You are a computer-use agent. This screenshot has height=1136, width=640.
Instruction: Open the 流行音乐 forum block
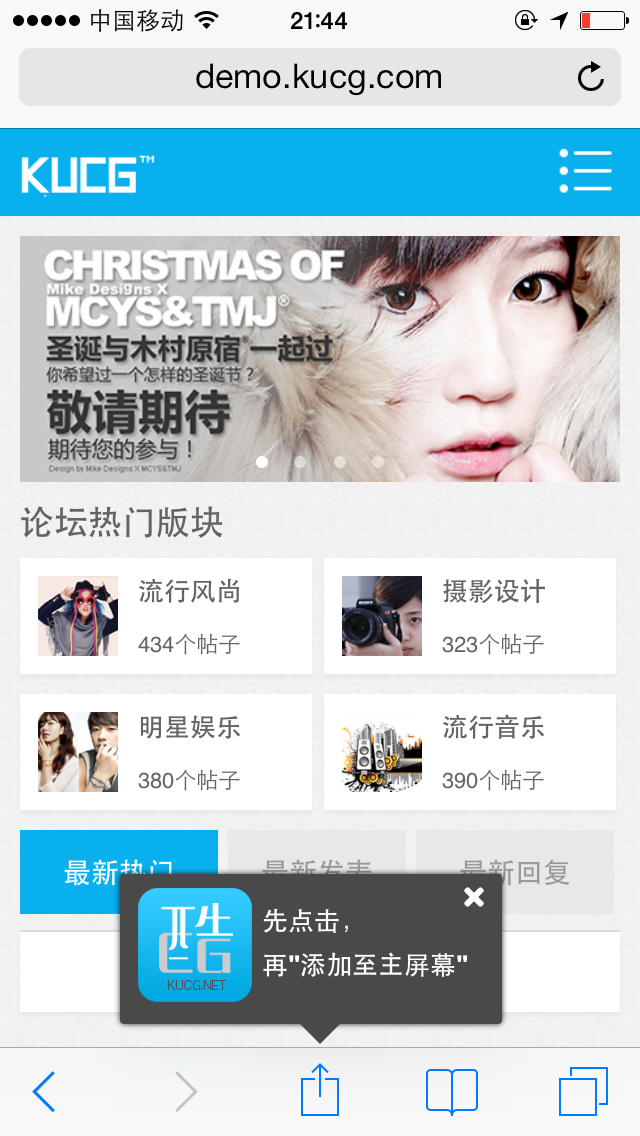(469, 752)
